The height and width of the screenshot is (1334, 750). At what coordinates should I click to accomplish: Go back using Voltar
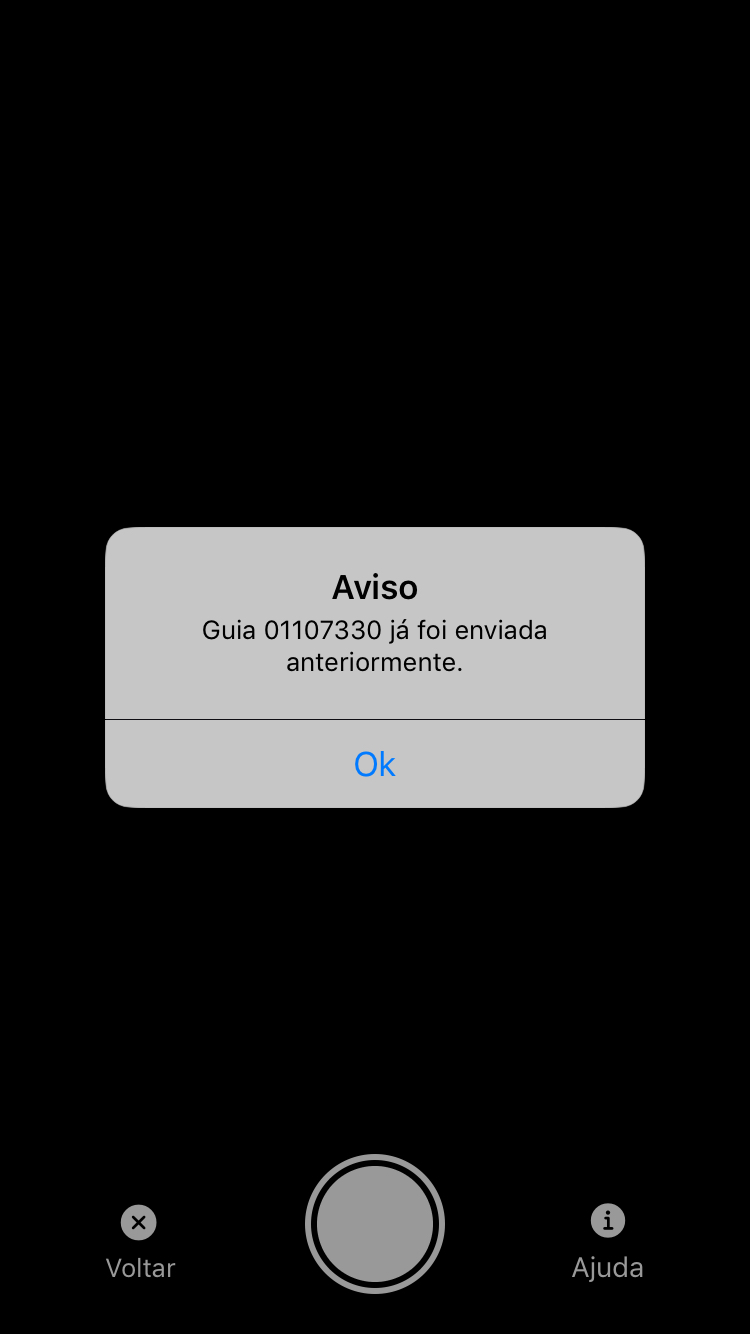(x=140, y=1241)
